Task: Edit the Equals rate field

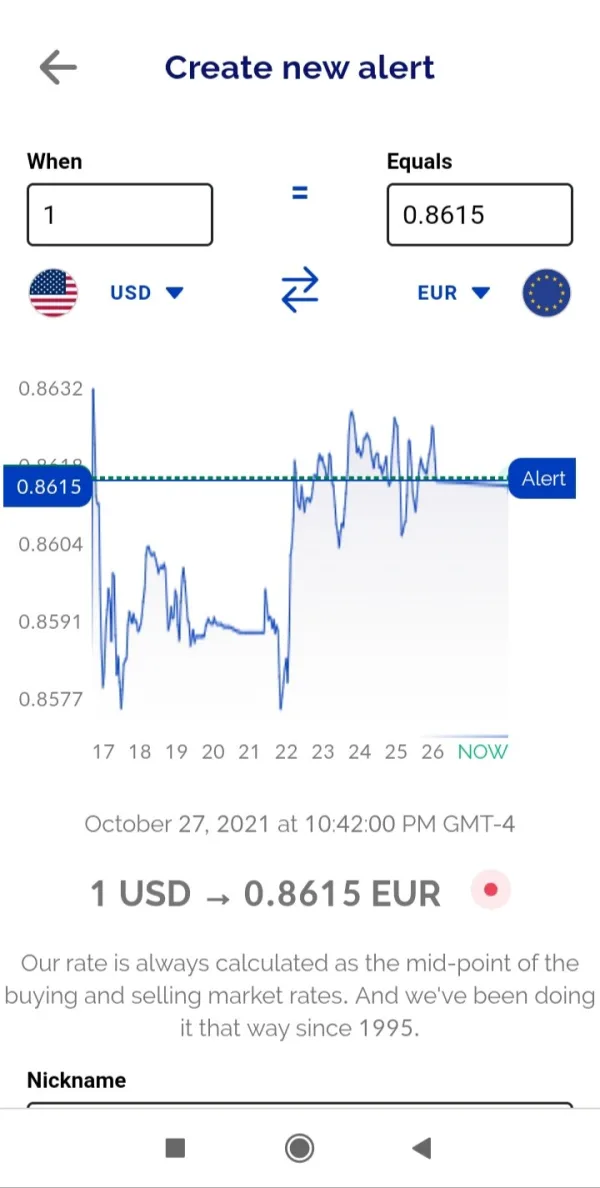Action: (x=479, y=215)
